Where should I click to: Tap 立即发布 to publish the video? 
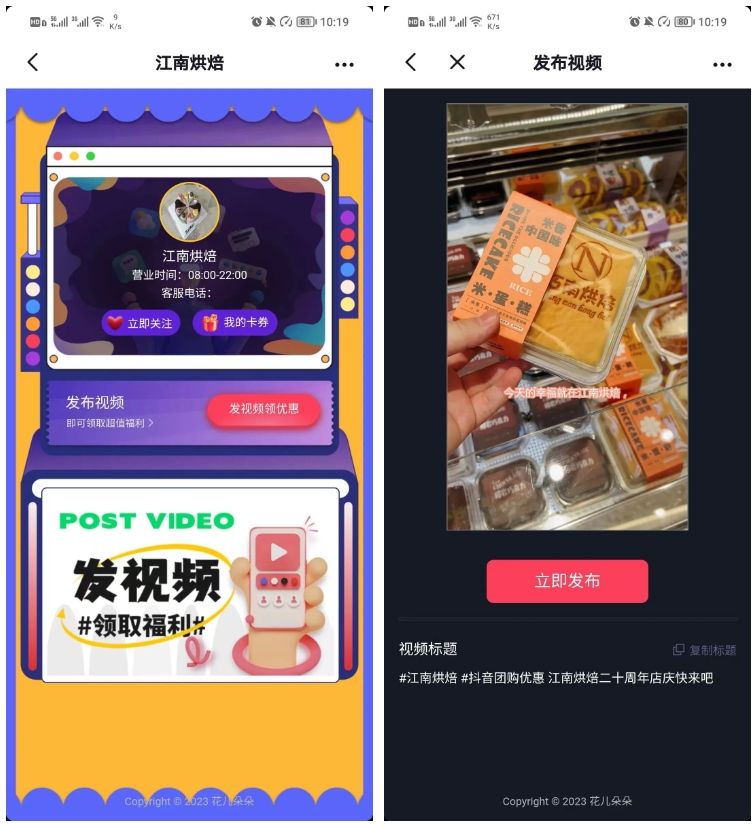tap(567, 581)
